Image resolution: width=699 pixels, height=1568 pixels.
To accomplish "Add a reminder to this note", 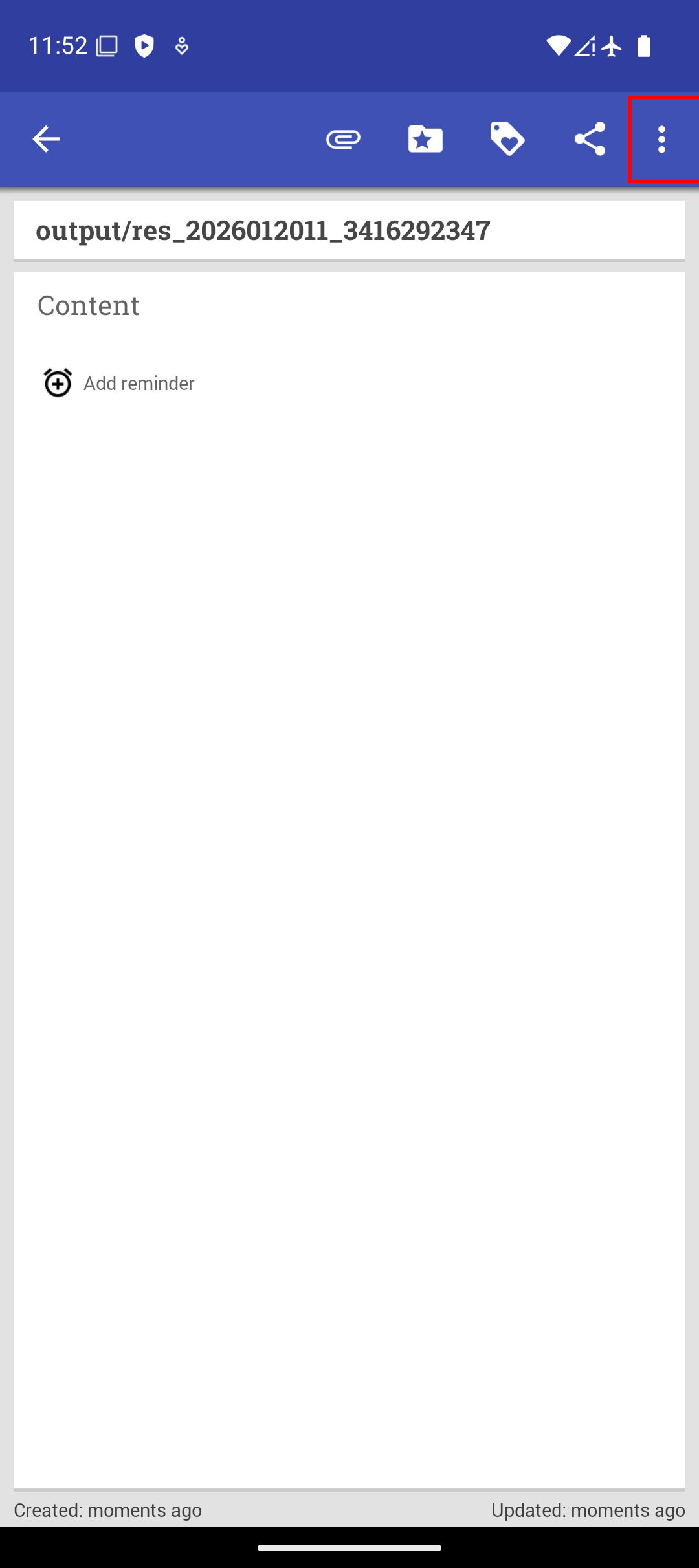I will click(120, 383).
